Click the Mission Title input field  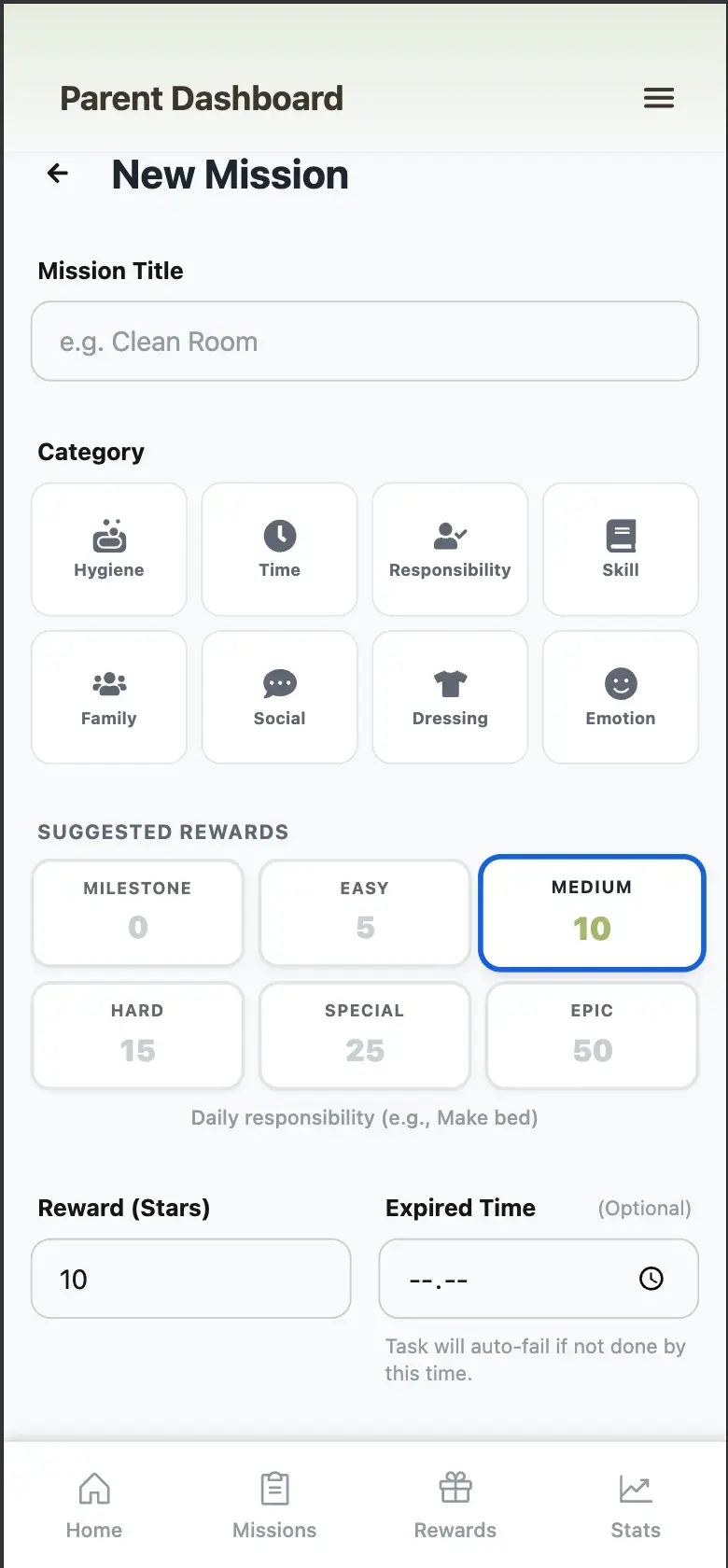click(x=364, y=342)
